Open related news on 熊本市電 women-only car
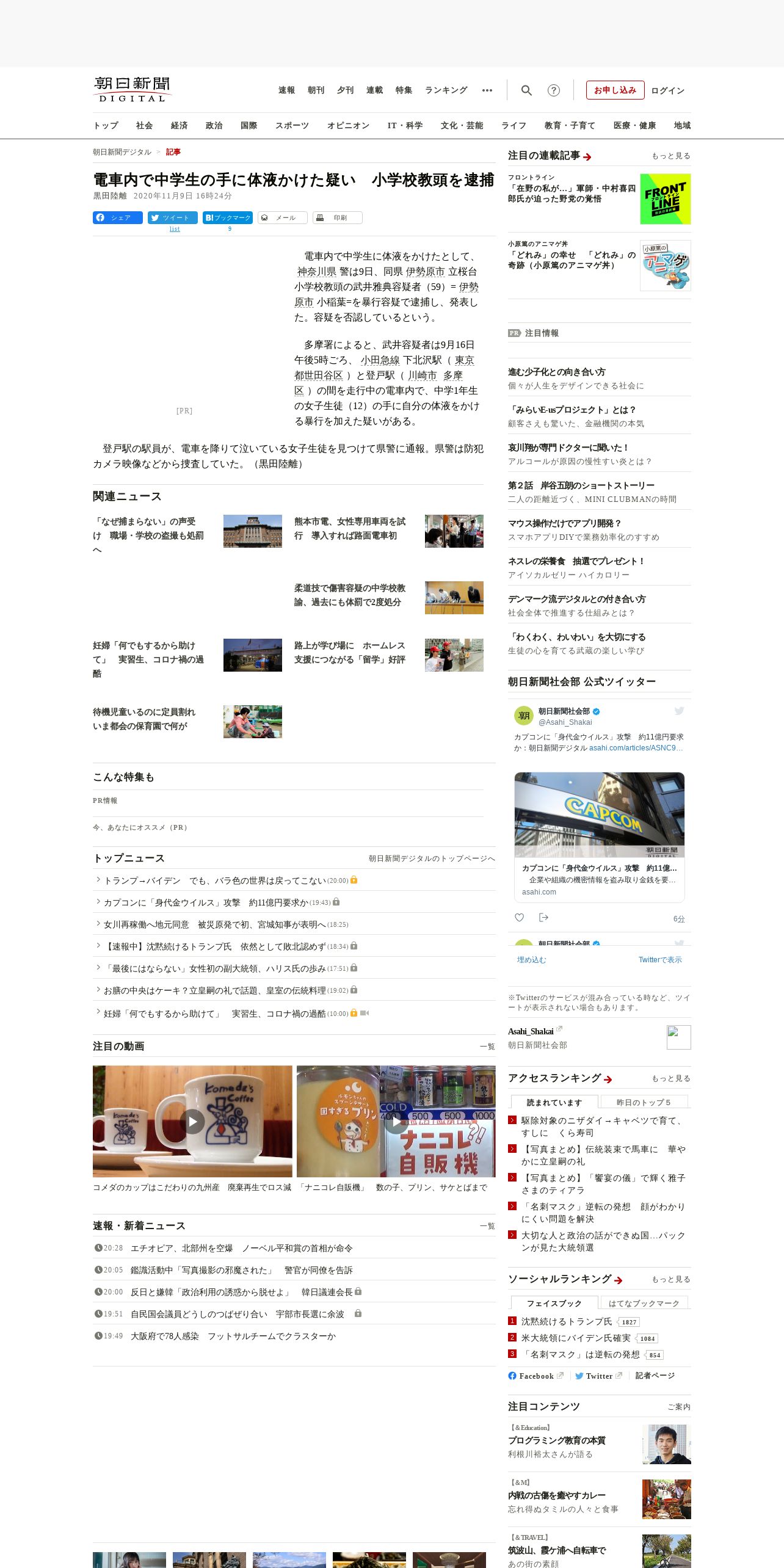Image resolution: width=784 pixels, height=1568 pixels. pos(349,528)
